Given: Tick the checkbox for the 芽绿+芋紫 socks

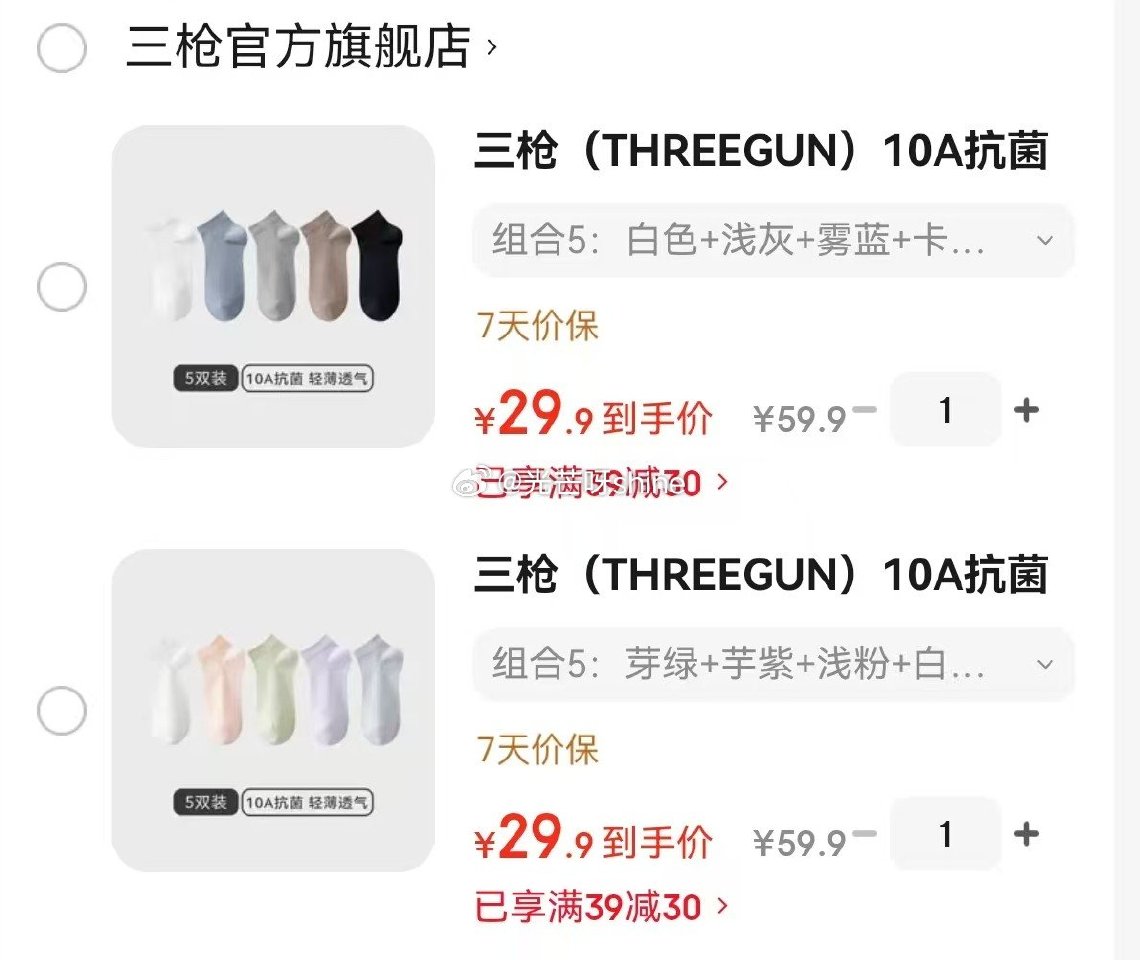Looking at the screenshot, I should pyautogui.click(x=62, y=712).
